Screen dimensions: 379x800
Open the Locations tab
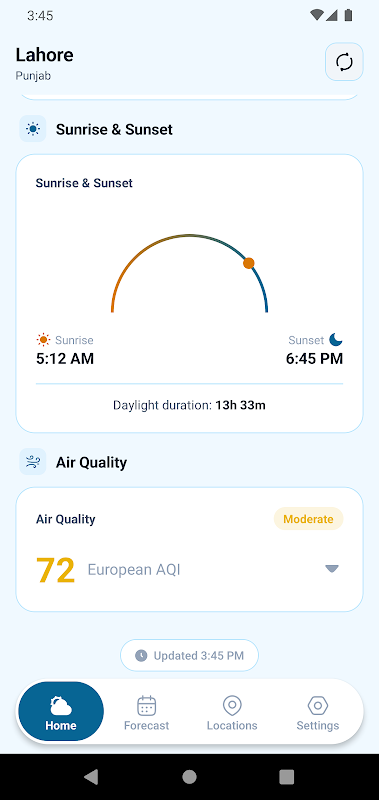[232, 713]
